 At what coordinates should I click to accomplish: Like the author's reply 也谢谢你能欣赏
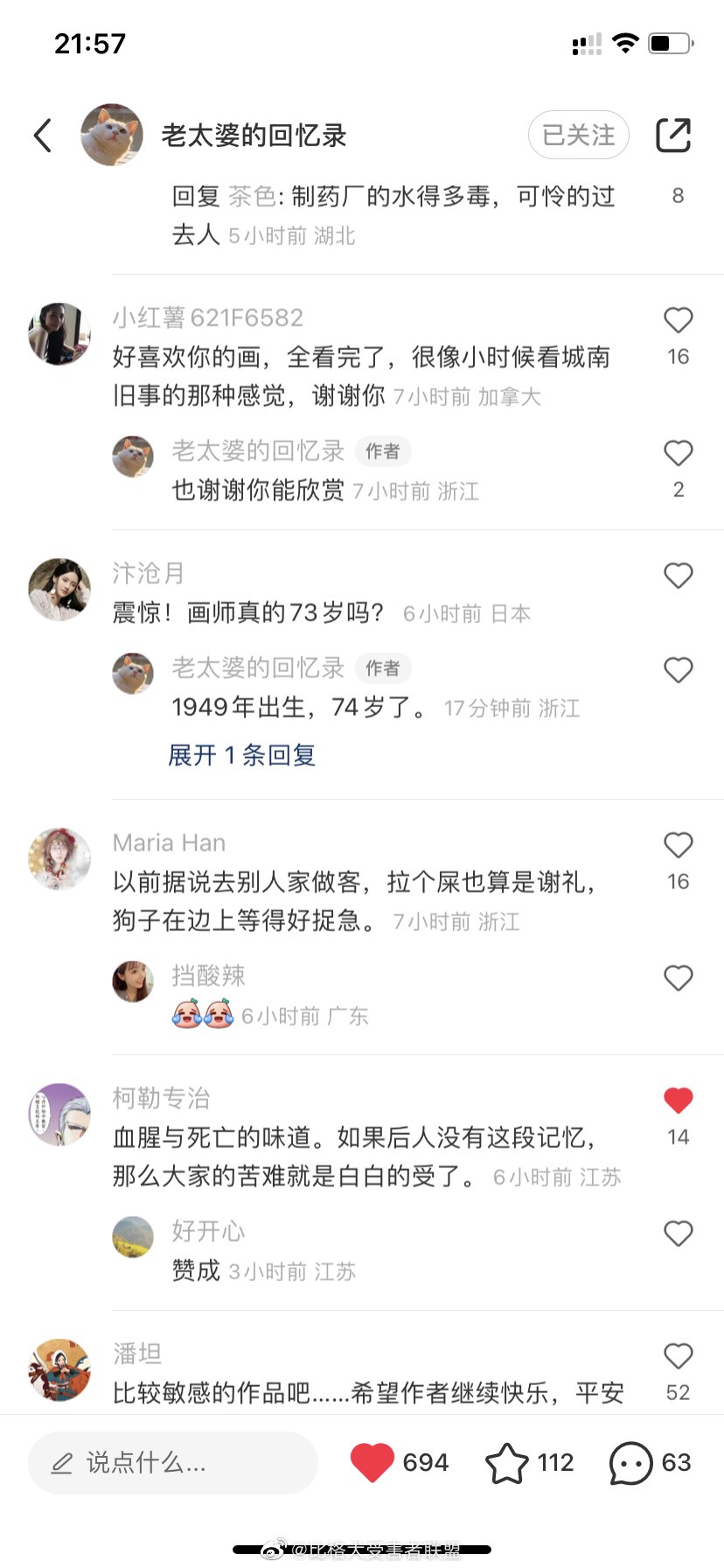pos(679,453)
